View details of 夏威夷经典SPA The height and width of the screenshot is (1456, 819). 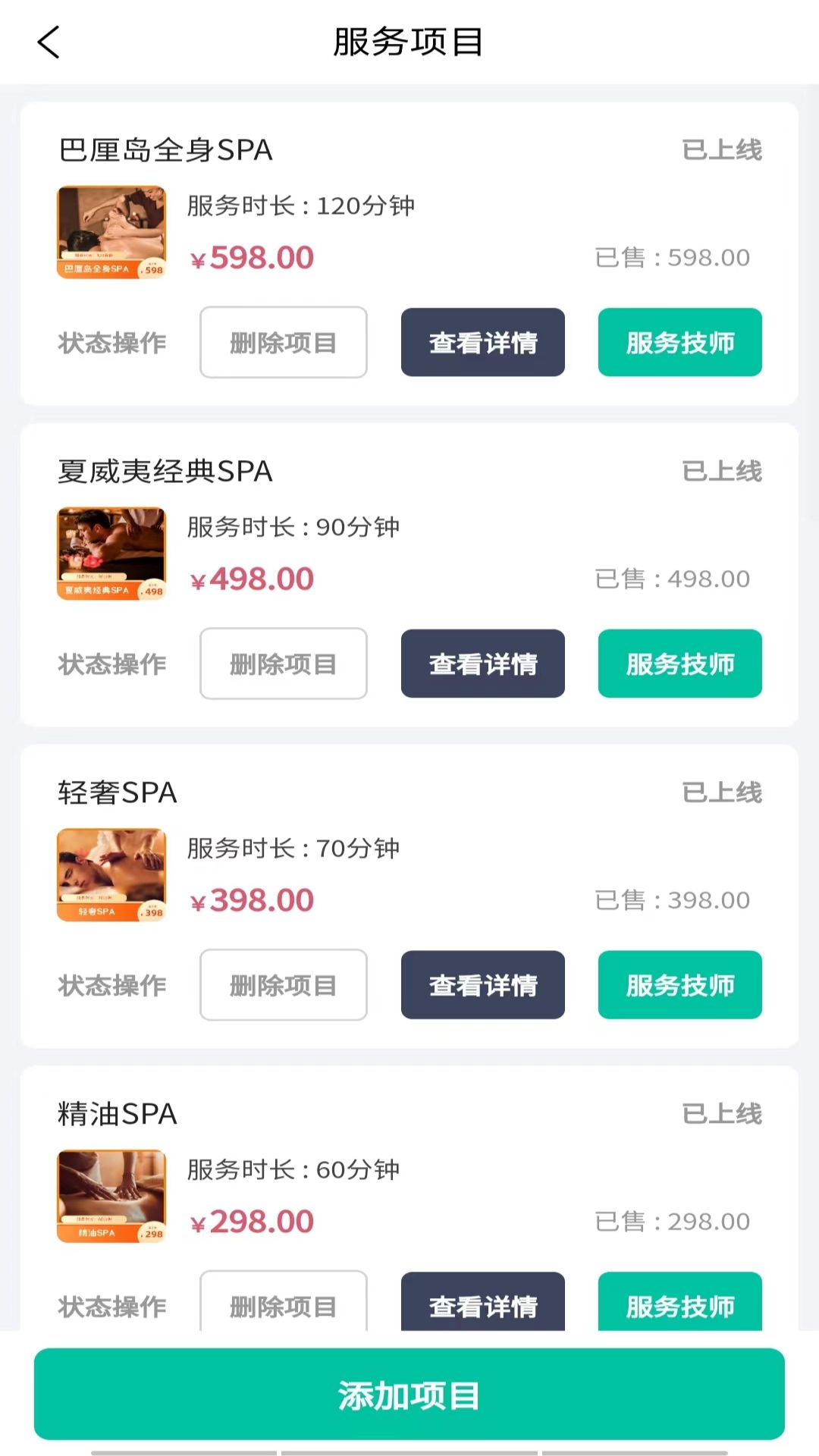482,664
